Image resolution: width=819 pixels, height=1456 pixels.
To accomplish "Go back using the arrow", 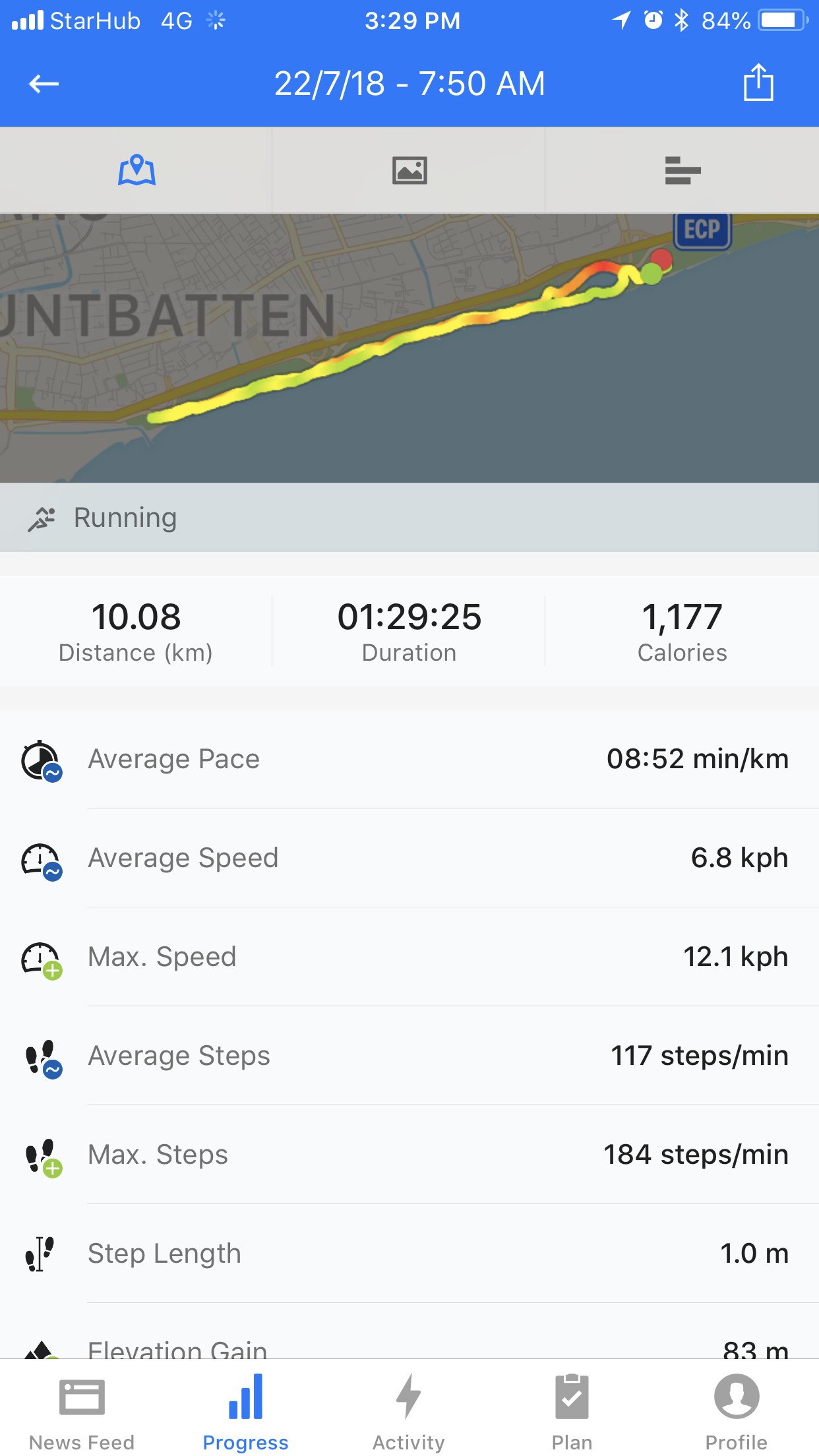I will [x=44, y=84].
